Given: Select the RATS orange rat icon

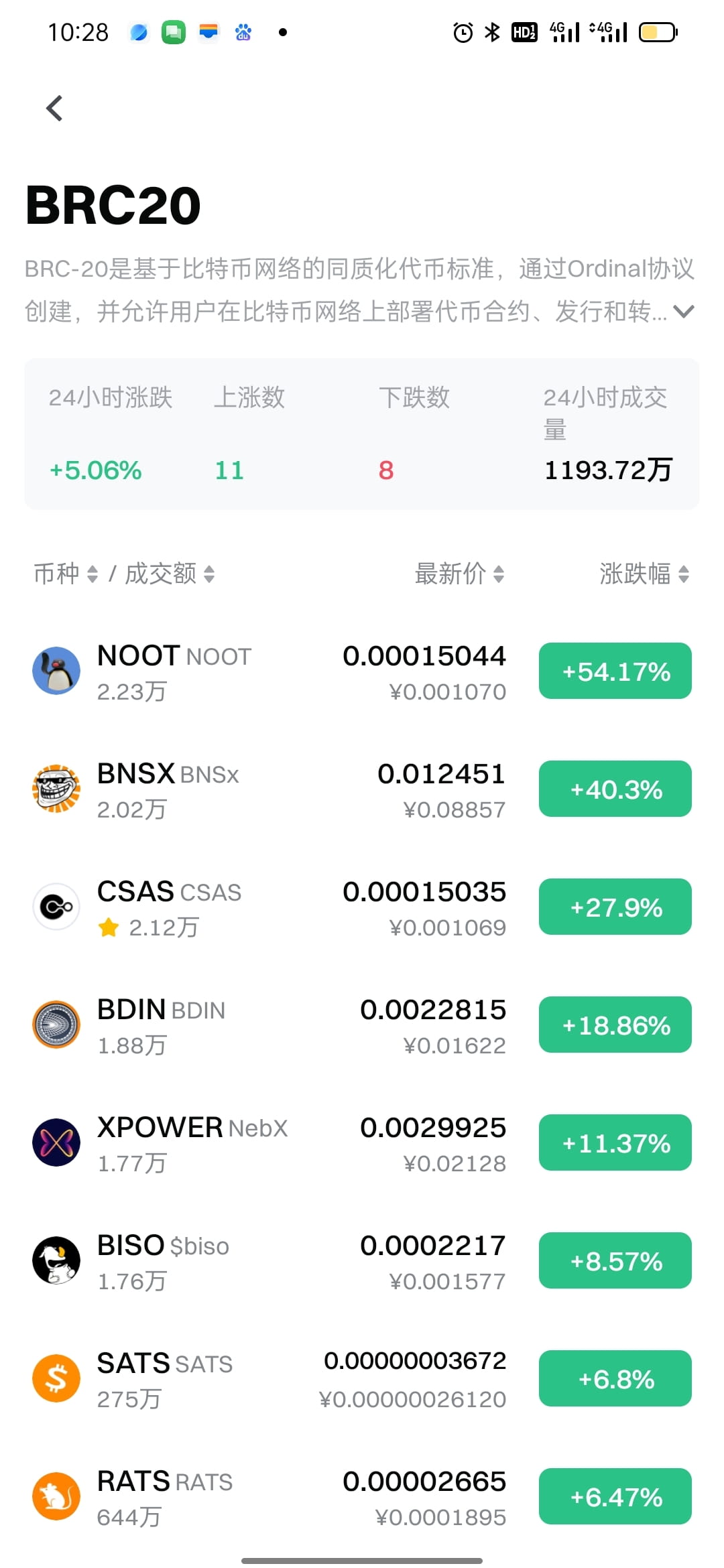Looking at the screenshot, I should click(56, 1496).
